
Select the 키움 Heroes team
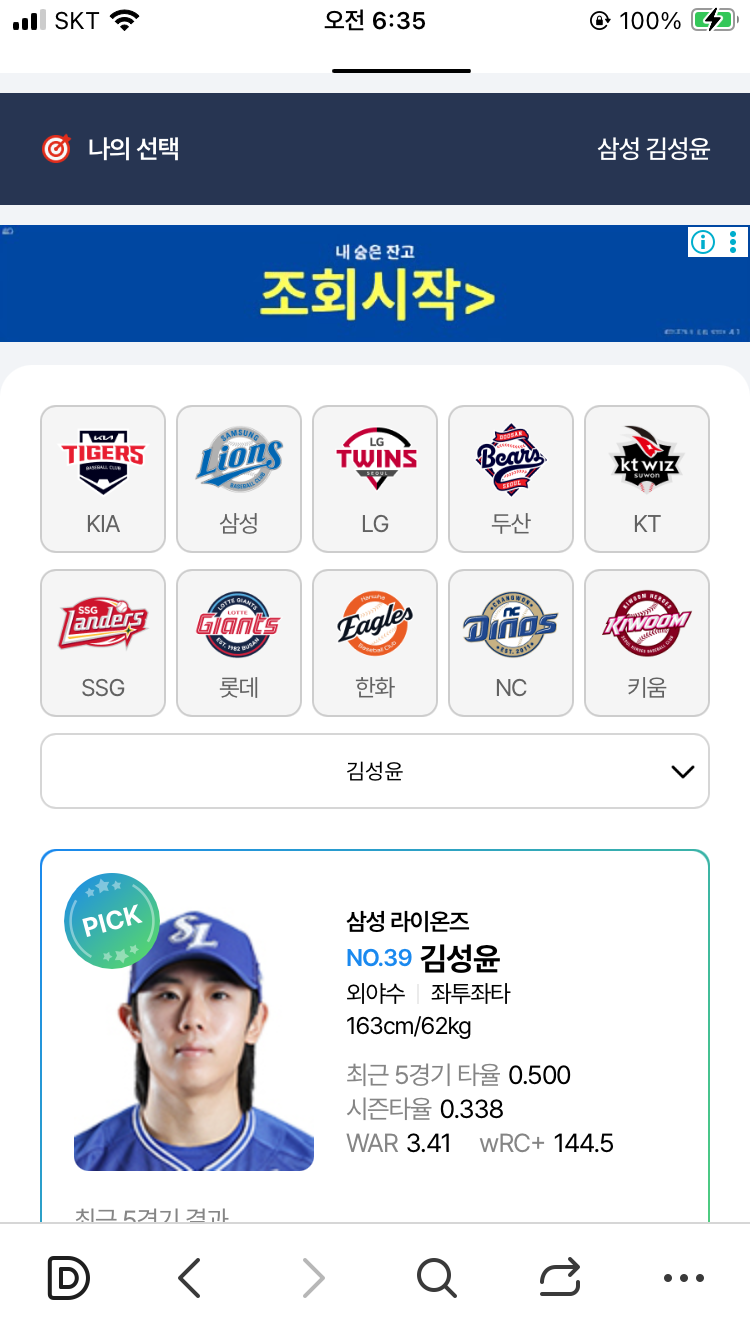[647, 642]
